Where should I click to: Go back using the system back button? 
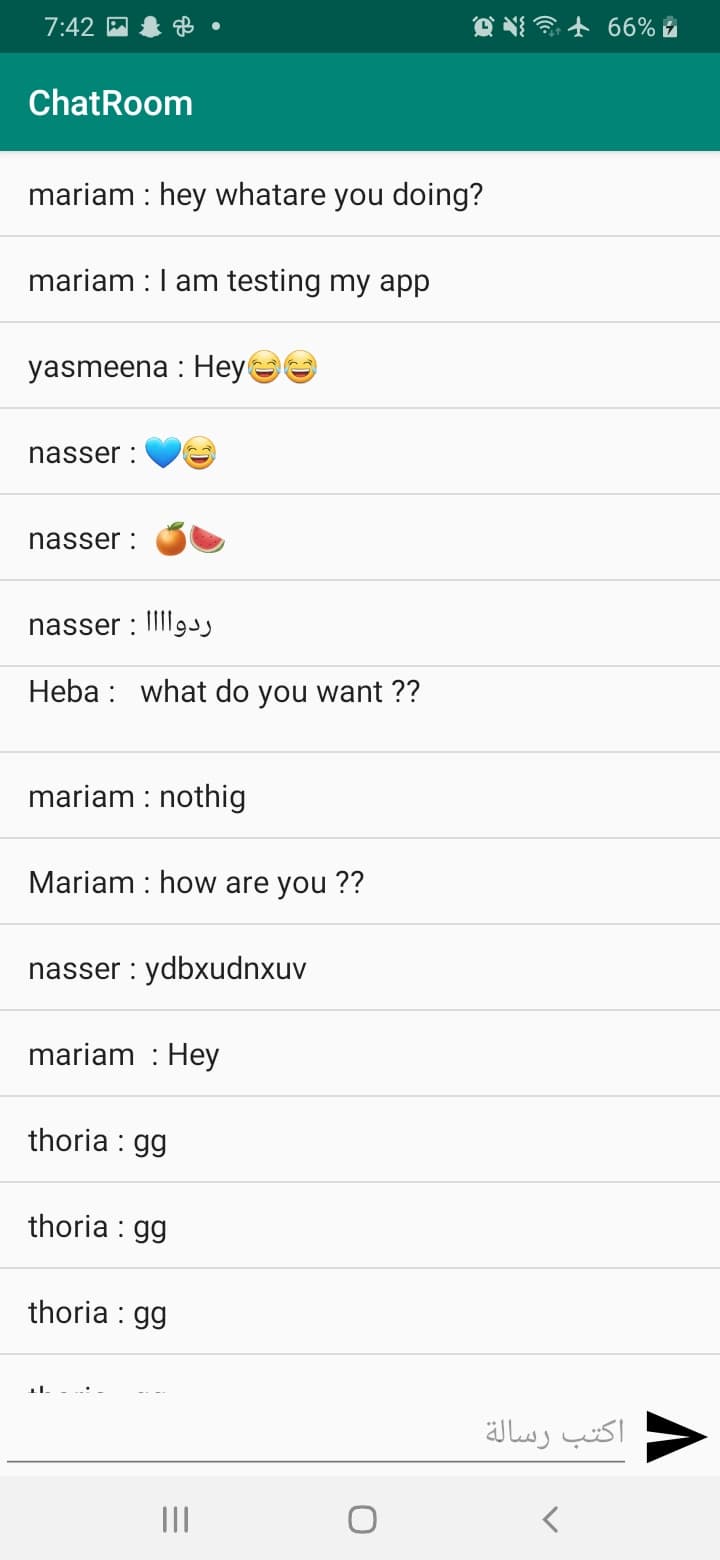pyautogui.click(x=549, y=1519)
